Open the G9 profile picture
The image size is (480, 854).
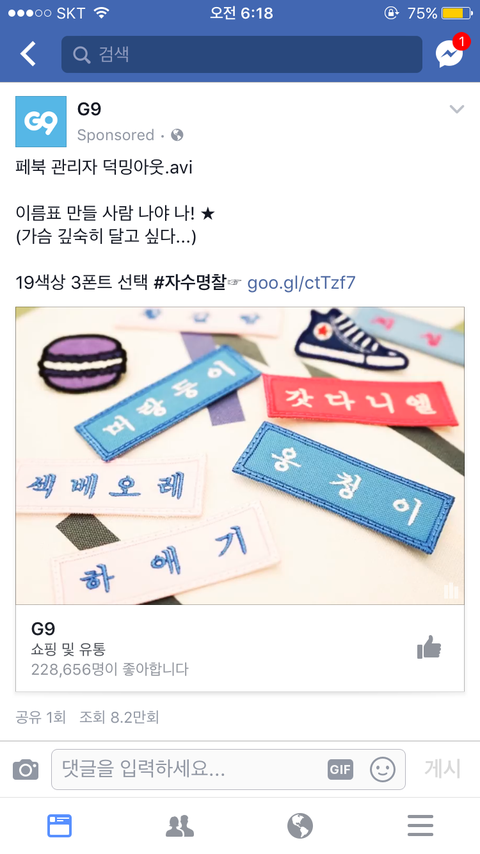pos(41,121)
